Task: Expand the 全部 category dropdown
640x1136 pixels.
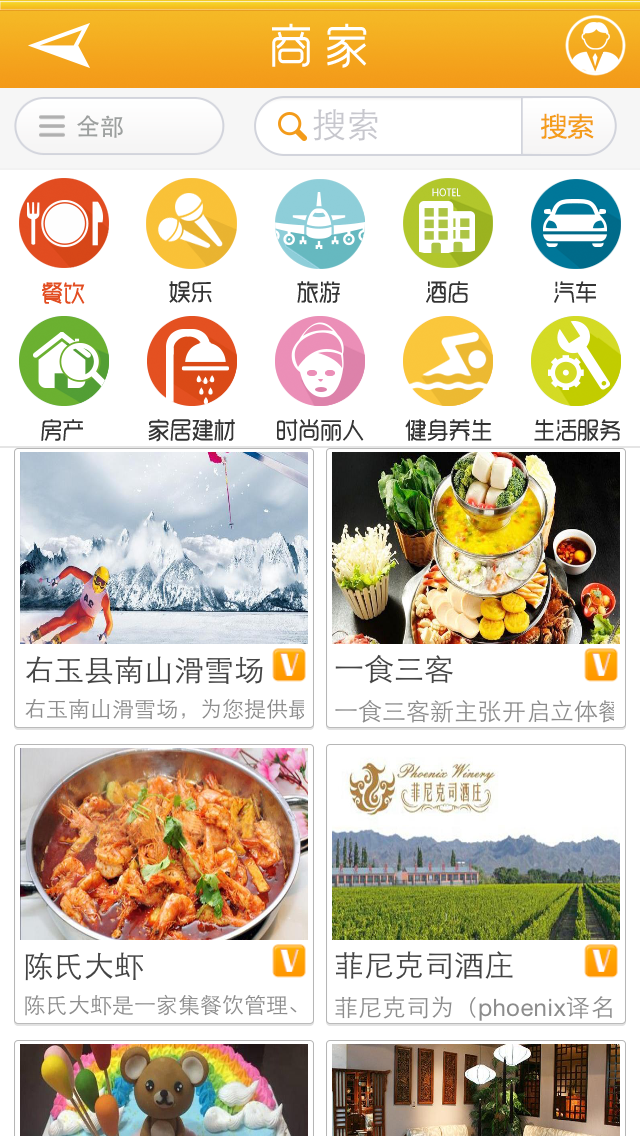Action: 119,127
